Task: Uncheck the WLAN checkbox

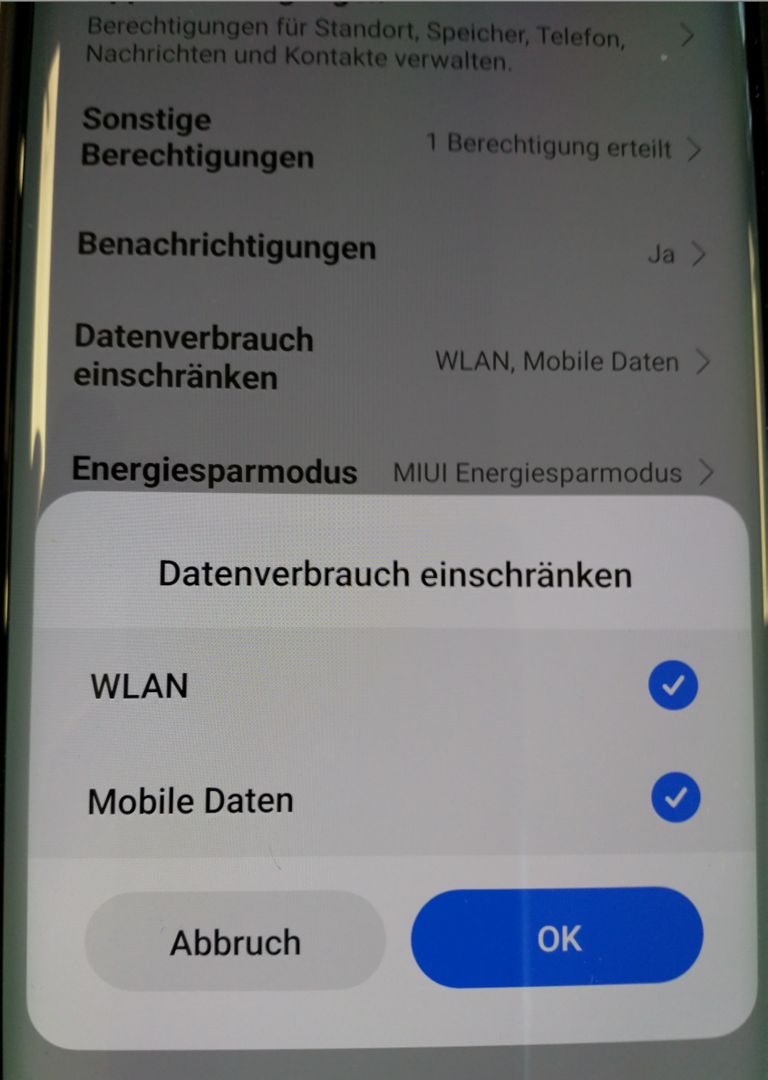Action: [672, 686]
